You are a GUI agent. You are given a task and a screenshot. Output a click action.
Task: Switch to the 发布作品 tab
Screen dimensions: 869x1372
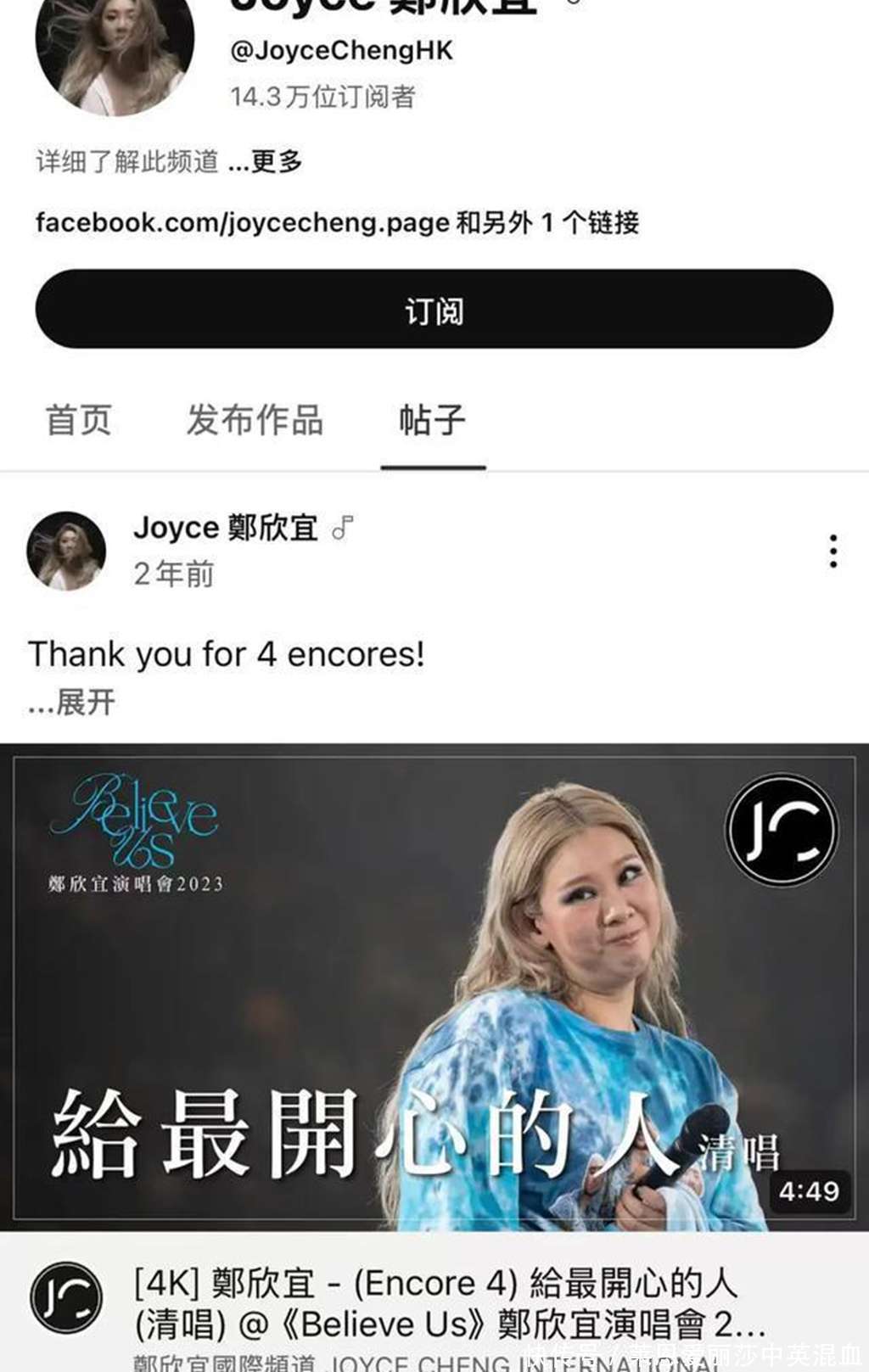(255, 420)
